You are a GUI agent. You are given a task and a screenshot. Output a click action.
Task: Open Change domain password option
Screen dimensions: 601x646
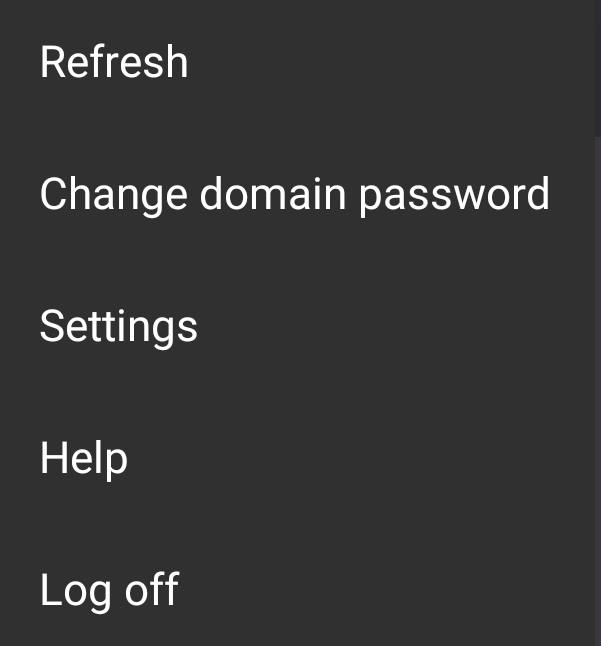click(x=294, y=194)
